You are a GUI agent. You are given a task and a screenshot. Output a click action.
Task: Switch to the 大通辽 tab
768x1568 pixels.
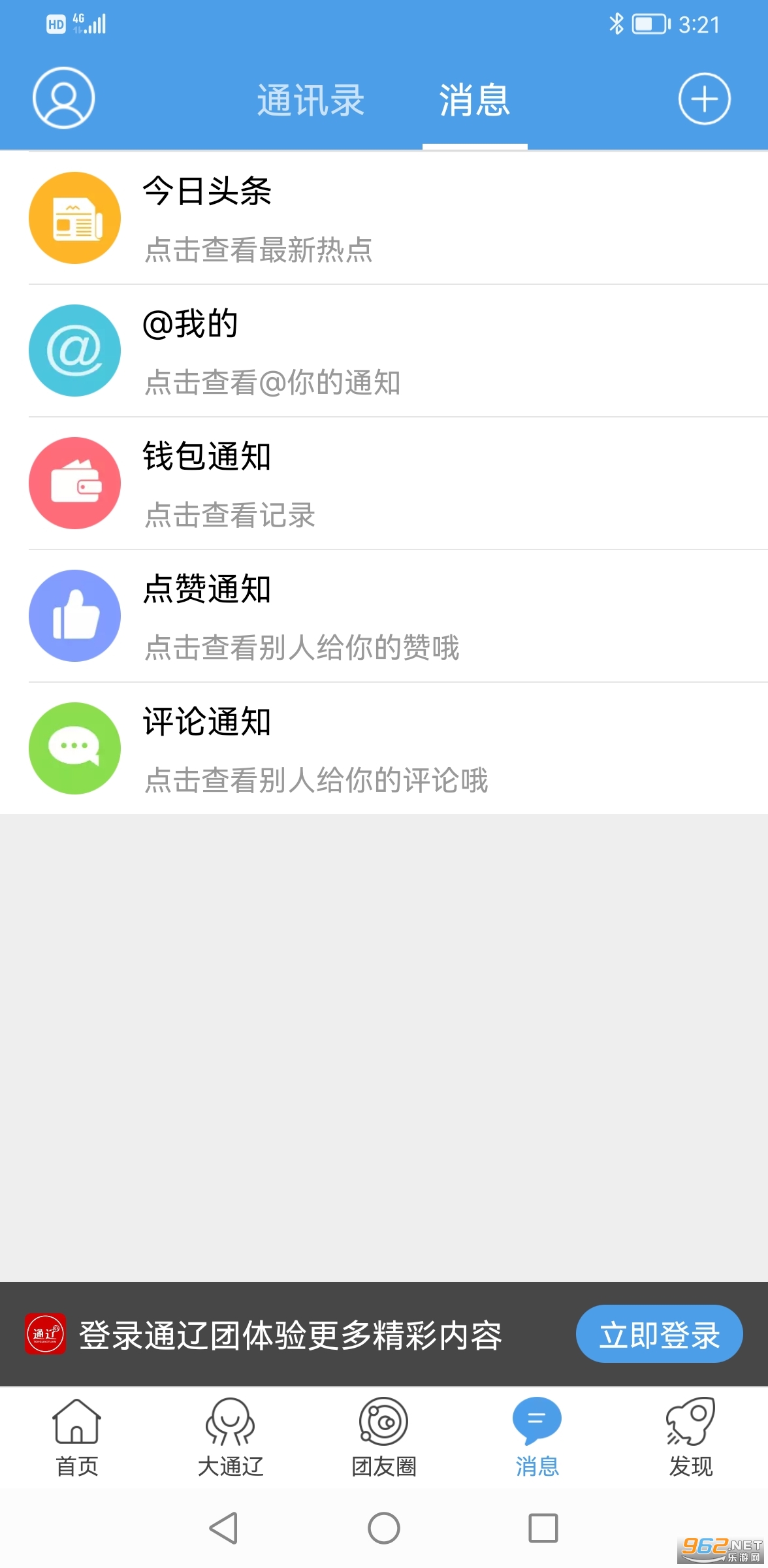coord(231,1437)
